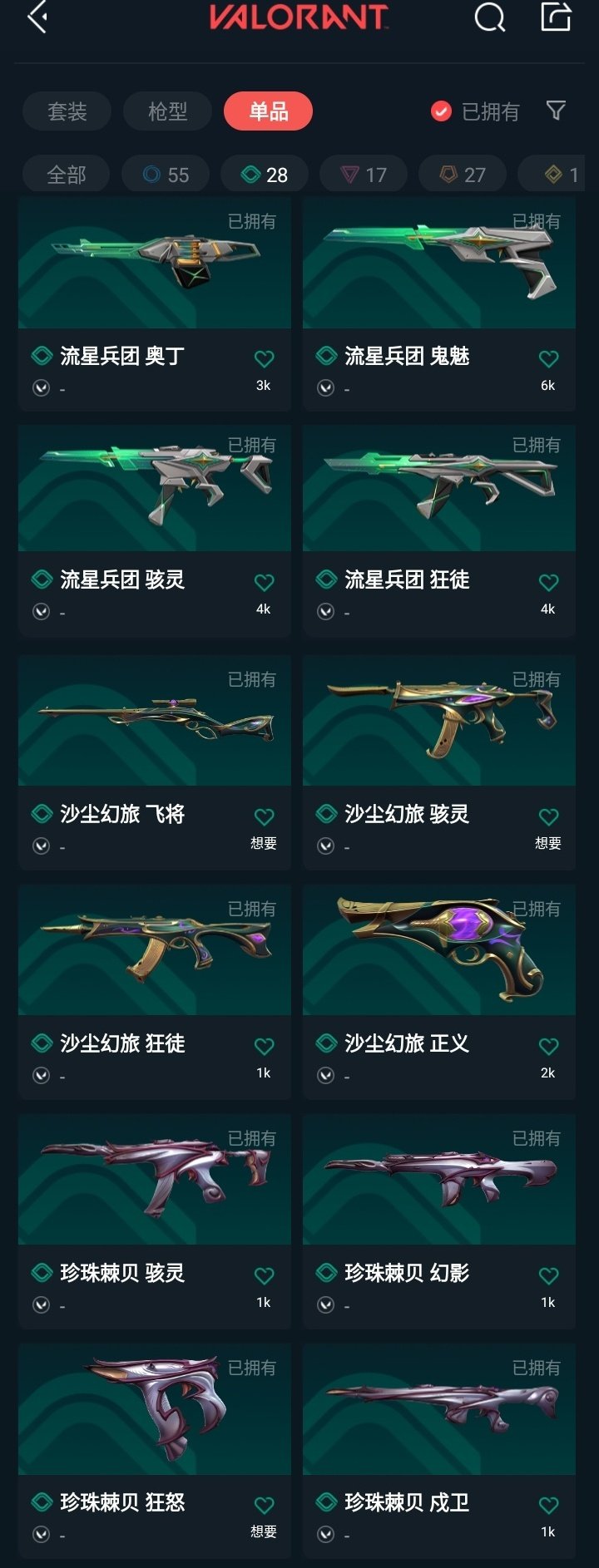Viewport: 599px width, 1568px height.
Task: Open the filter funnel icon
Action: pyautogui.click(x=556, y=111)
